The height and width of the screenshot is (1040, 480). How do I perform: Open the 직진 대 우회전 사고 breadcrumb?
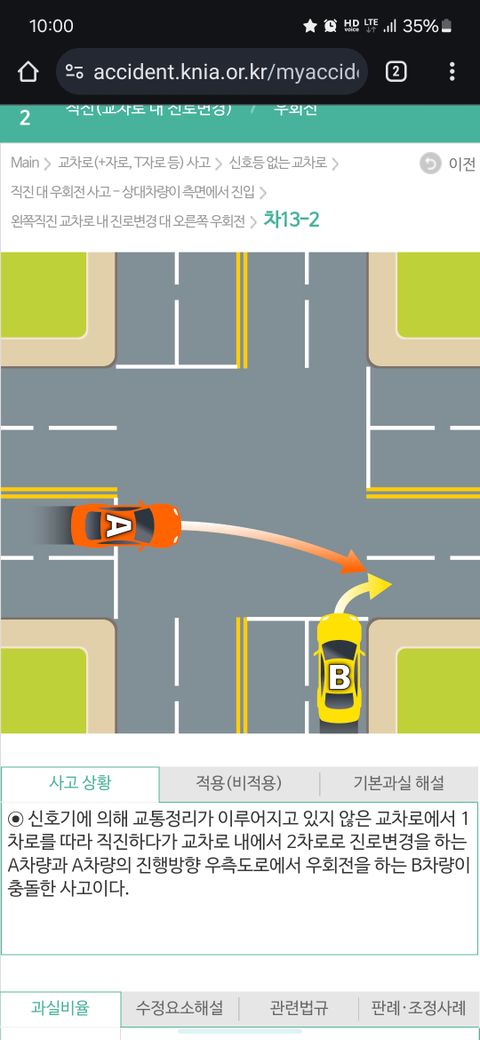click(x=133, y=192)
